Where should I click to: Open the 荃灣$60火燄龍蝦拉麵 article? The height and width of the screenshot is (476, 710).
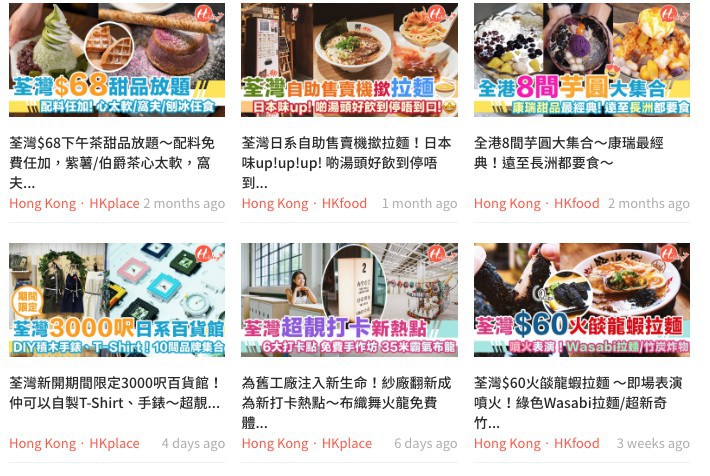point(582,300)
